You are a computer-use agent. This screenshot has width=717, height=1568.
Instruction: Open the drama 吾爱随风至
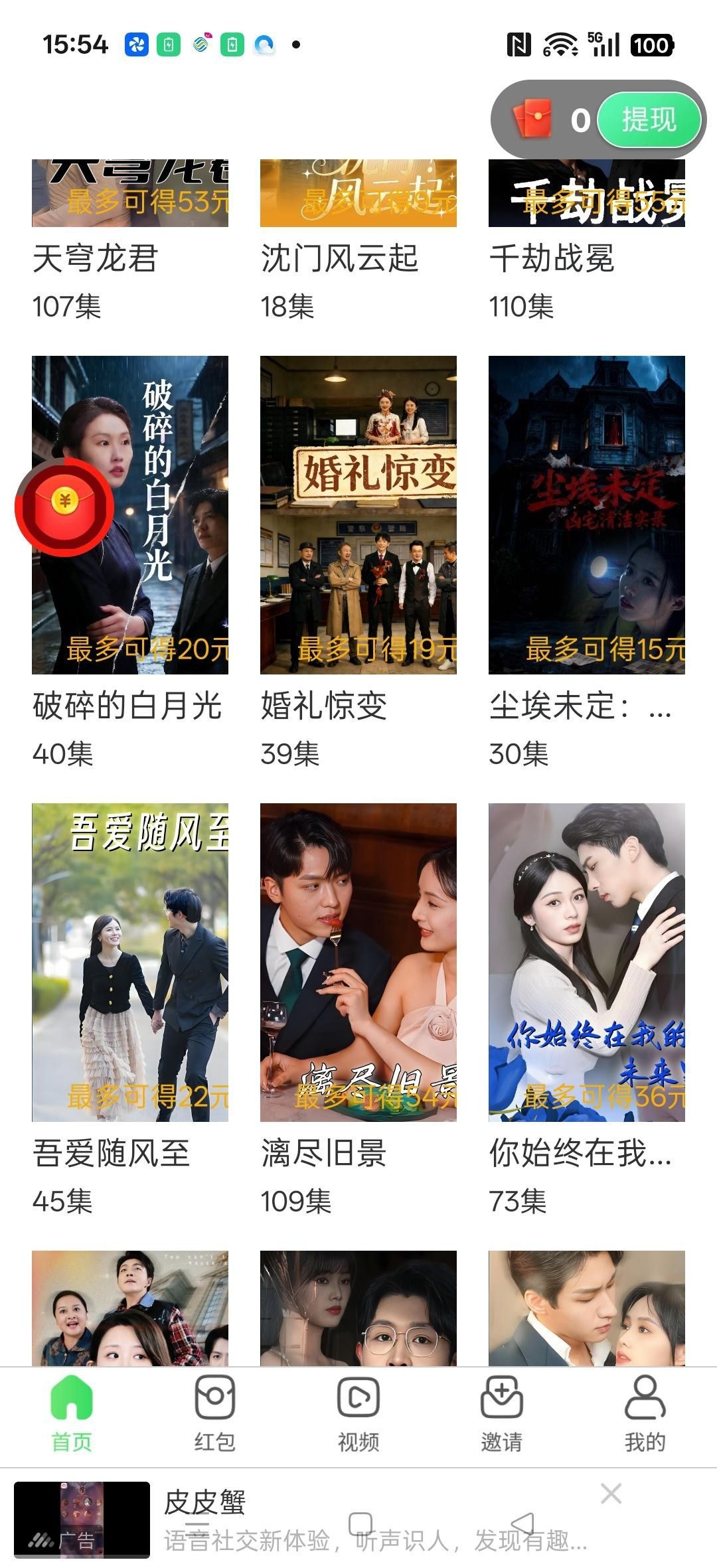click(x=129, y=962)
